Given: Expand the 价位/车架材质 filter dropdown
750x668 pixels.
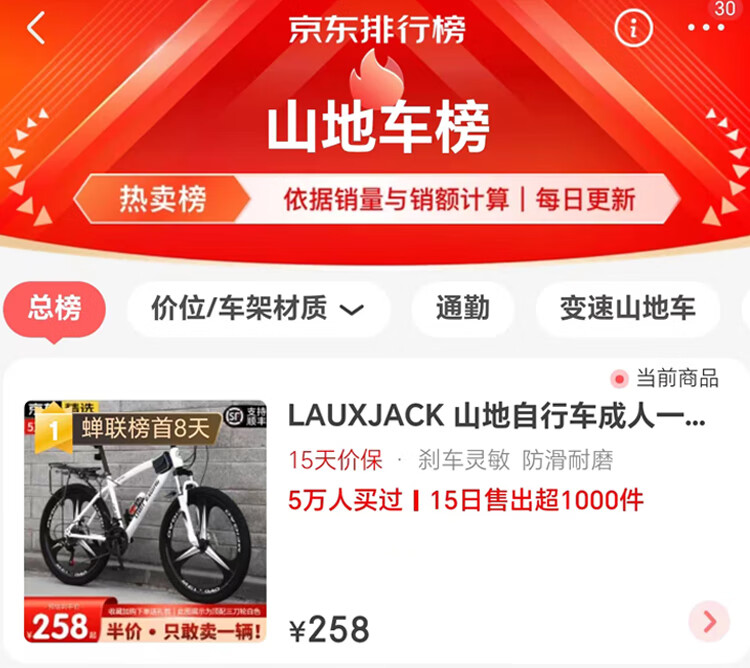Looking at the screenshot, I should (x=257, y=309).
